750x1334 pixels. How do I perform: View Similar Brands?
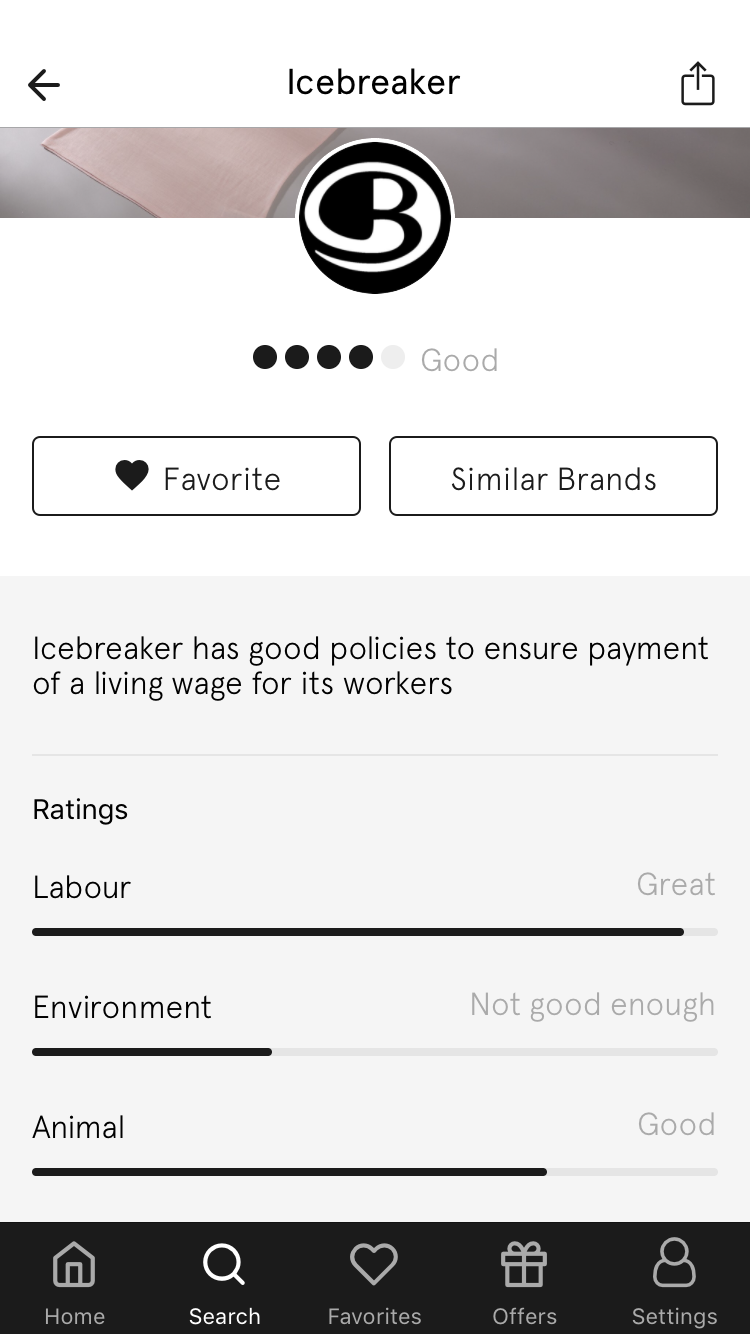pos(553,476)
